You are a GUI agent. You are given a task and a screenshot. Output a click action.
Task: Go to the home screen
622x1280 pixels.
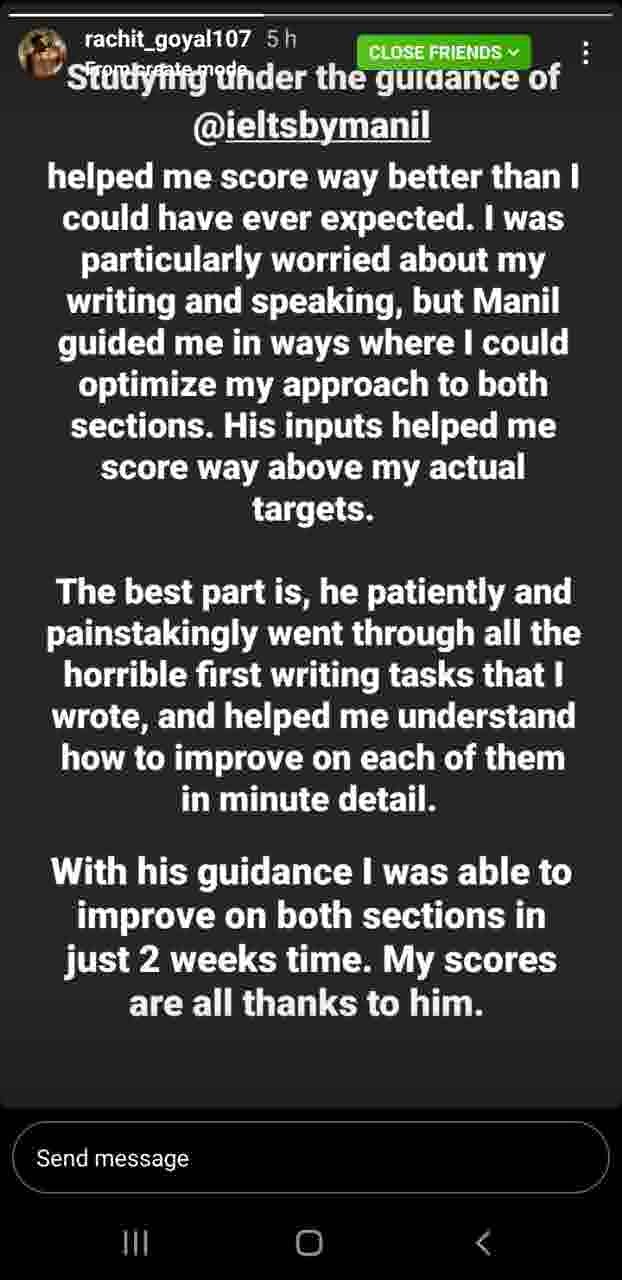coord(310,1243)
